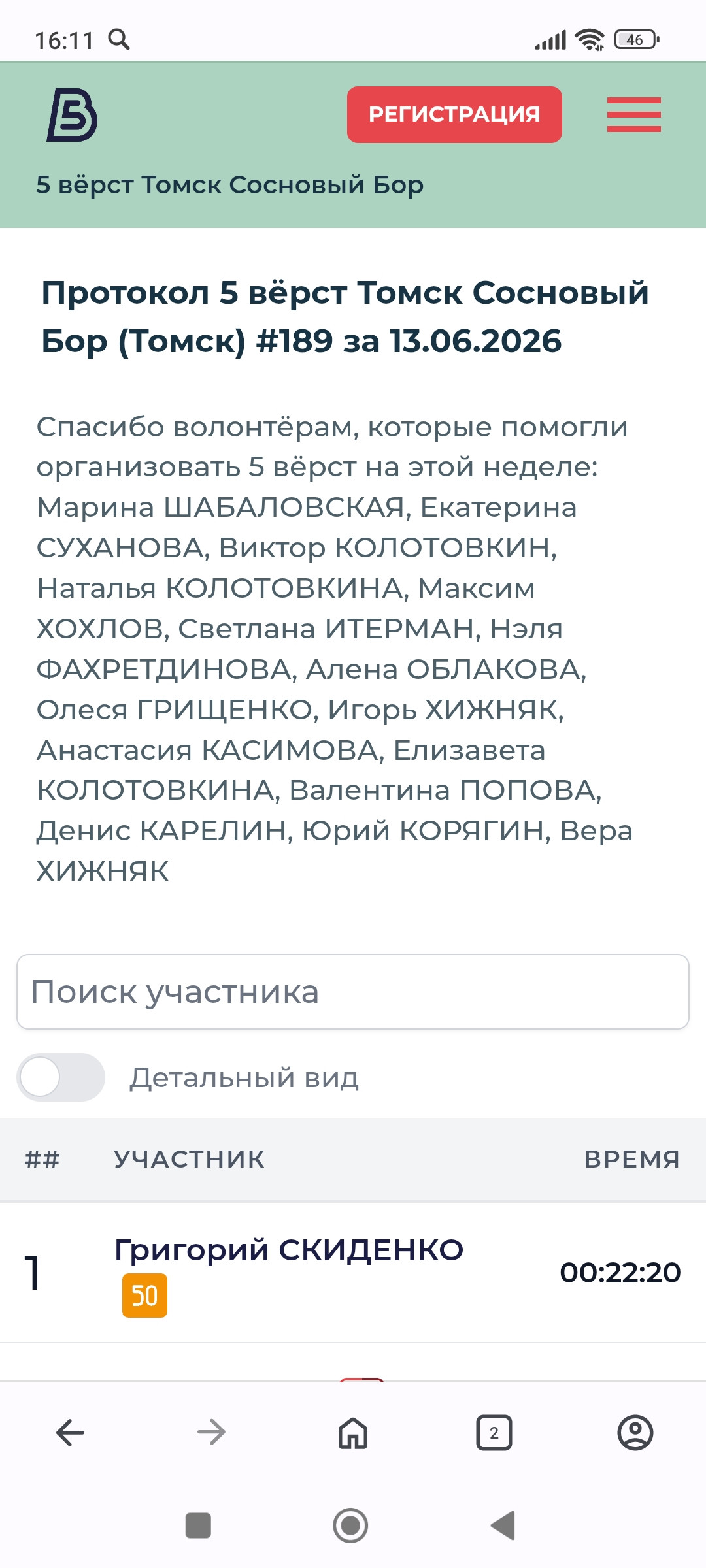Tap the red Регистрация button
The width and height of the screenshot is (706, 1568).
pyautogui.click(x=454, y=114)
